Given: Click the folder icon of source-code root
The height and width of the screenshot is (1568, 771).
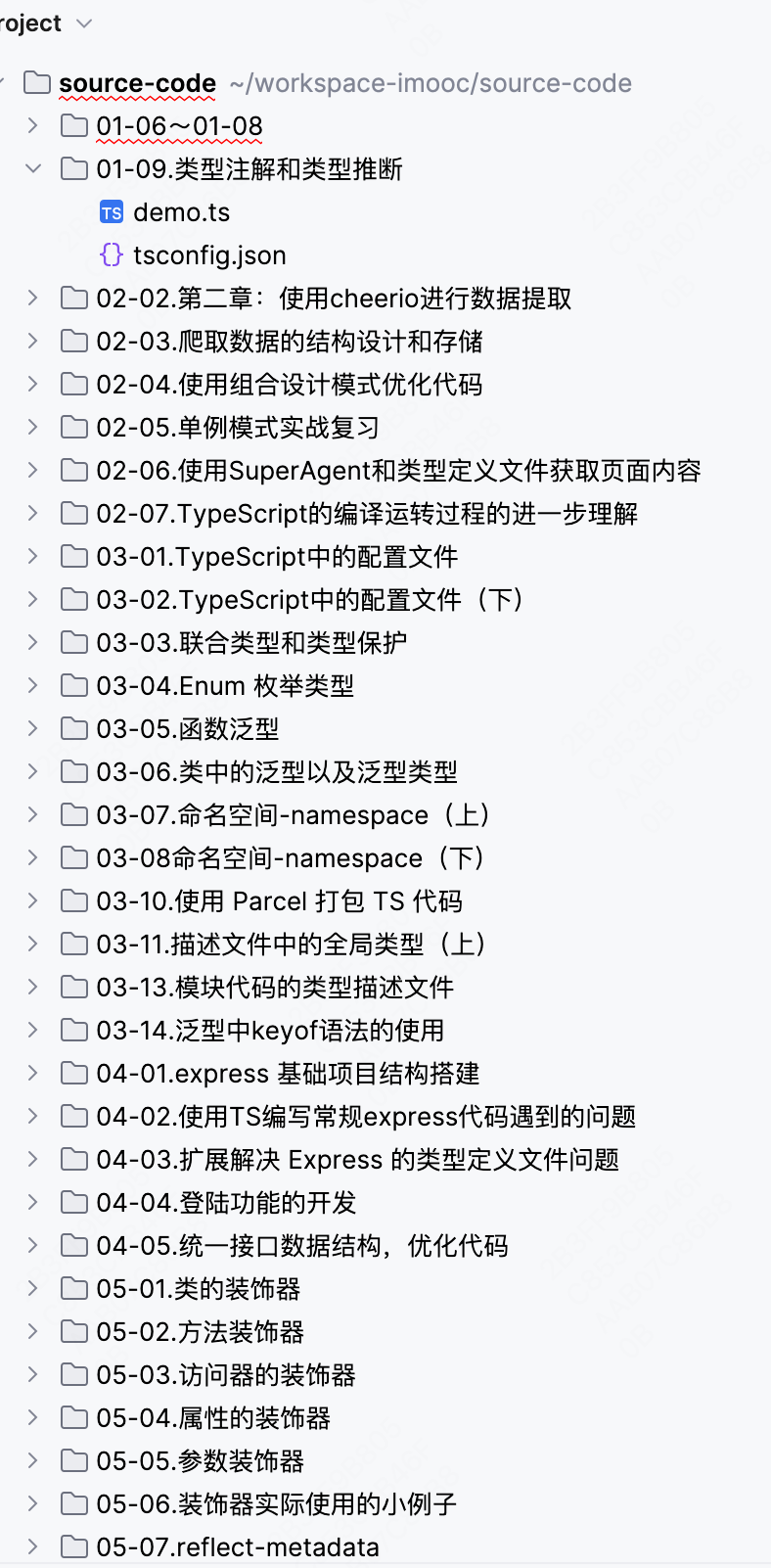Looking at the screenshot, I should click(36, 83).
